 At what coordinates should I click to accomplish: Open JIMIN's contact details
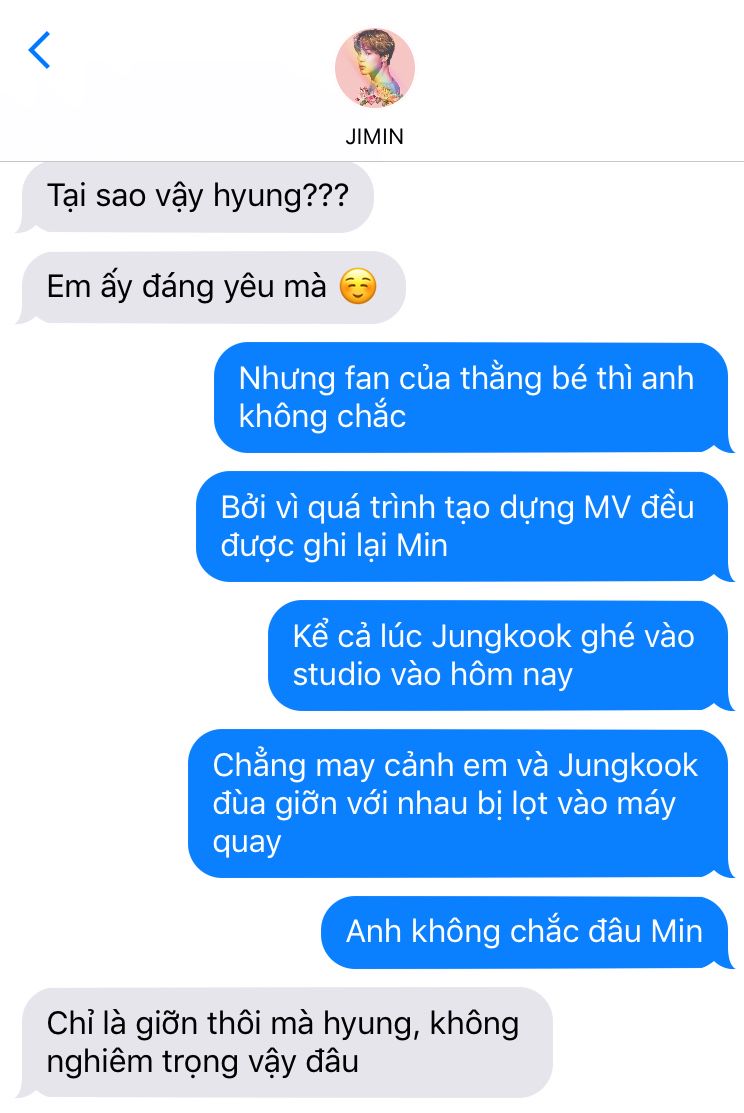(x=374, y=68)
